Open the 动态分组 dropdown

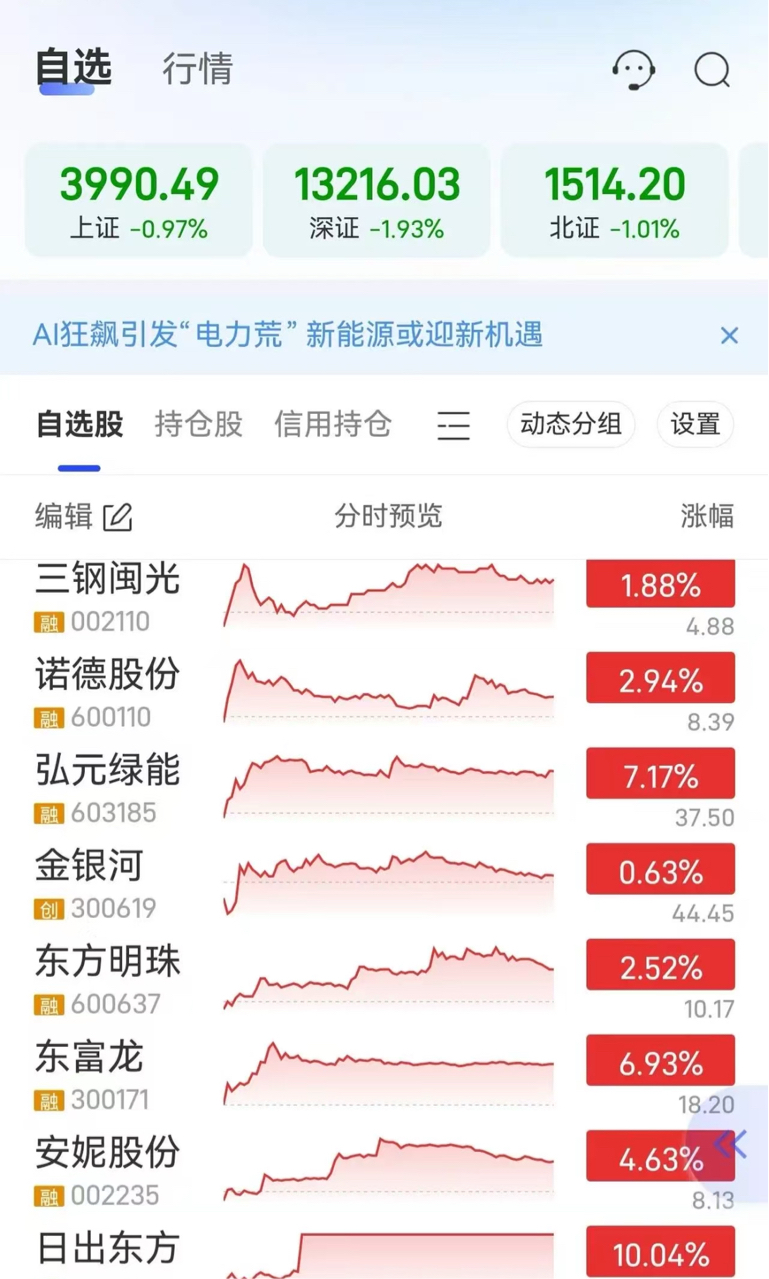coord(570,424)
